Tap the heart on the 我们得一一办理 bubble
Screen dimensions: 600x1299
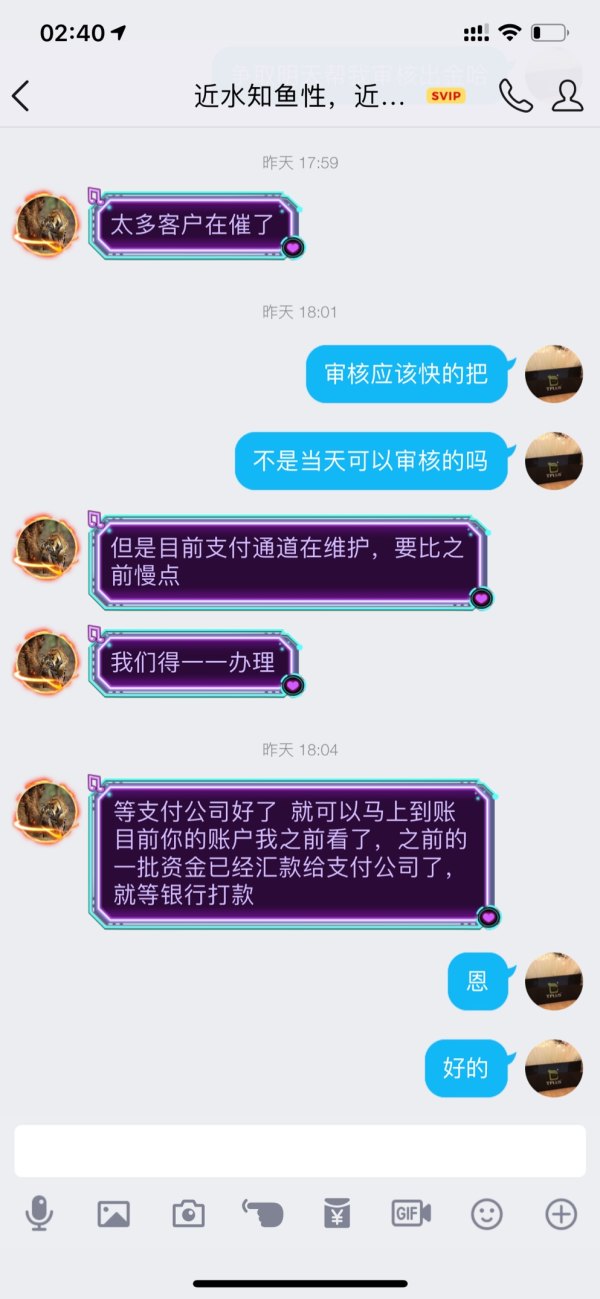coord(292,685)
